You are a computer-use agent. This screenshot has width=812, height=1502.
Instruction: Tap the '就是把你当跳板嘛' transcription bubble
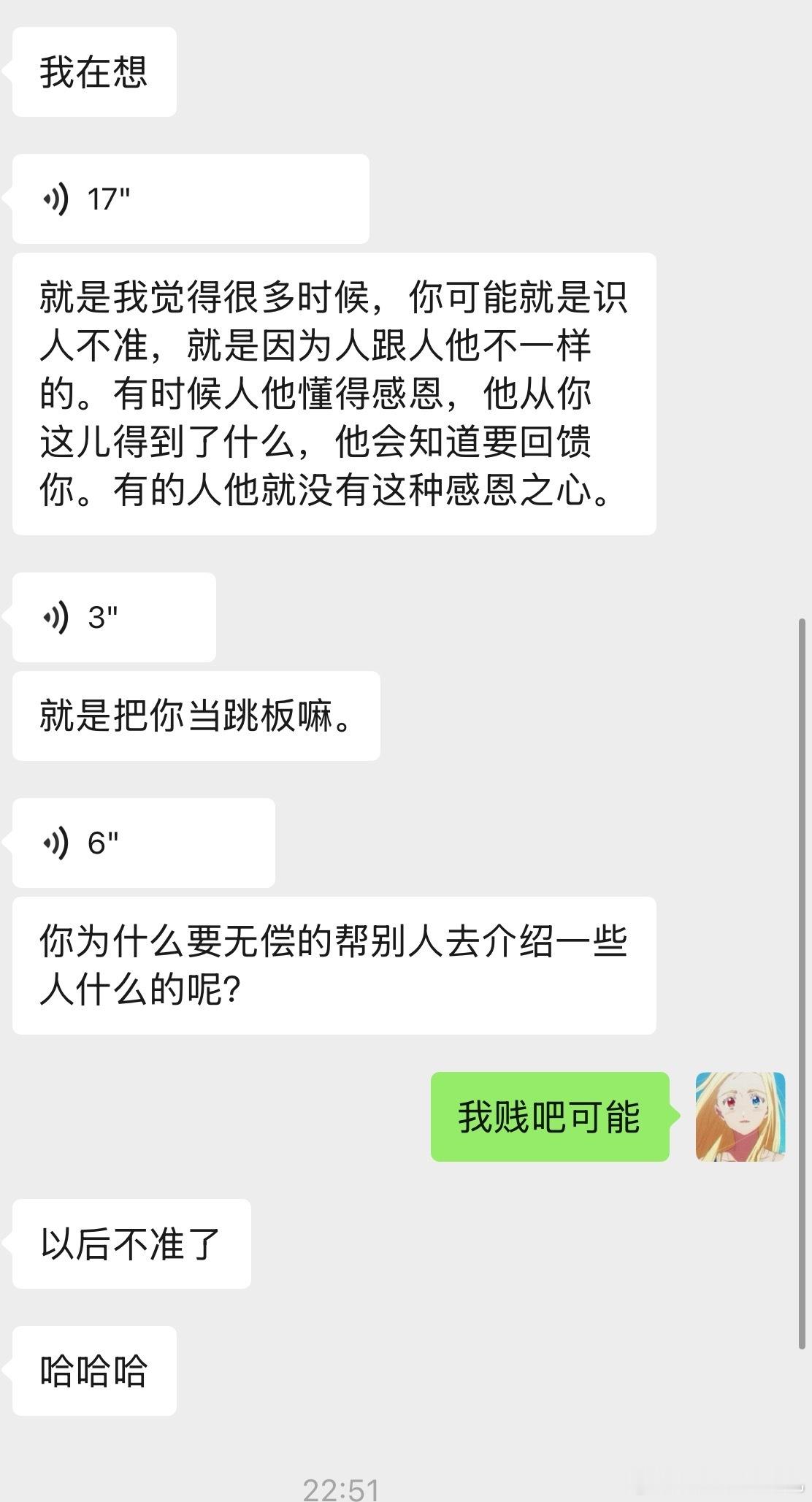coord(196,716)
